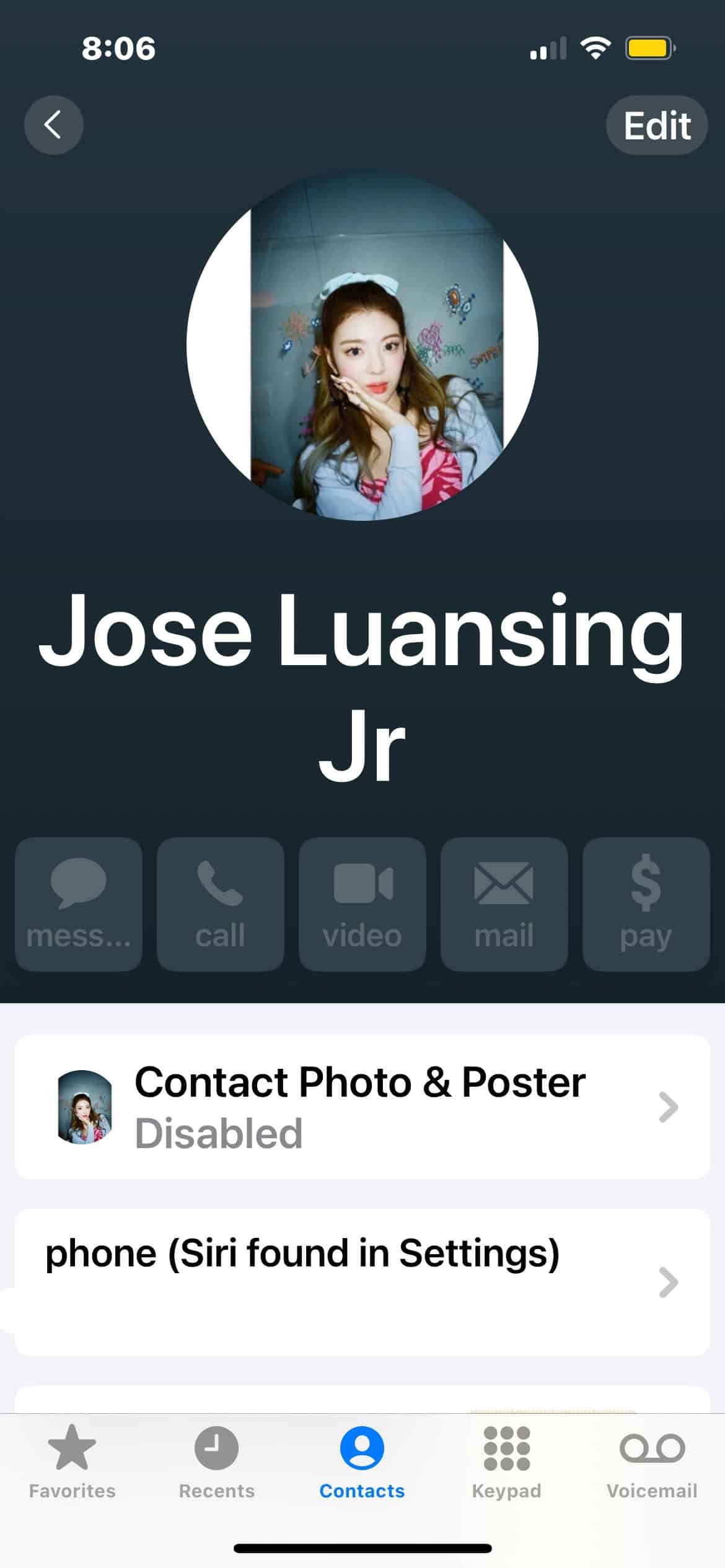Open Contact Photo & Poster settings

pos(362,1107)
